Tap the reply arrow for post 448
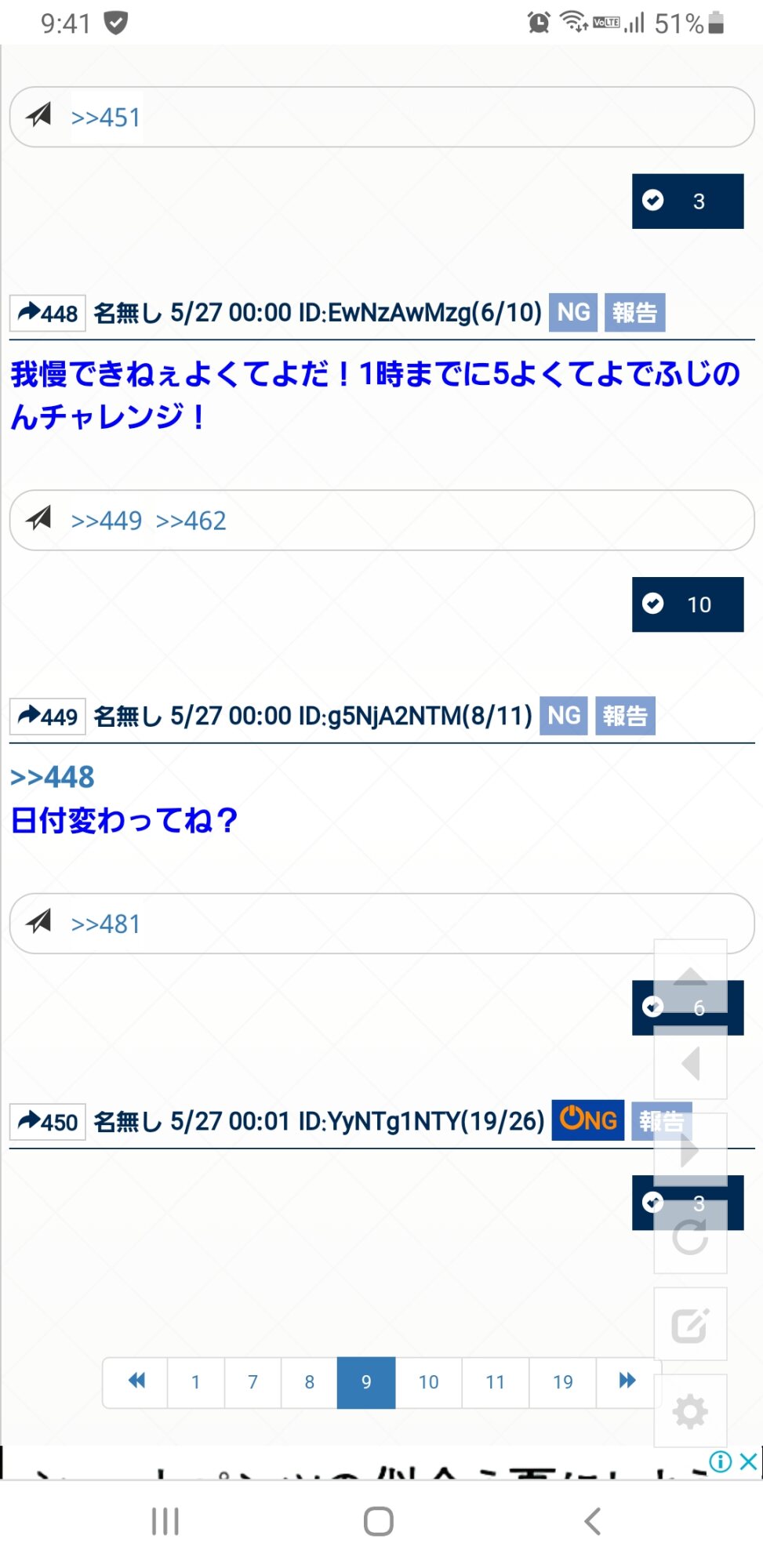 [47, 313]
